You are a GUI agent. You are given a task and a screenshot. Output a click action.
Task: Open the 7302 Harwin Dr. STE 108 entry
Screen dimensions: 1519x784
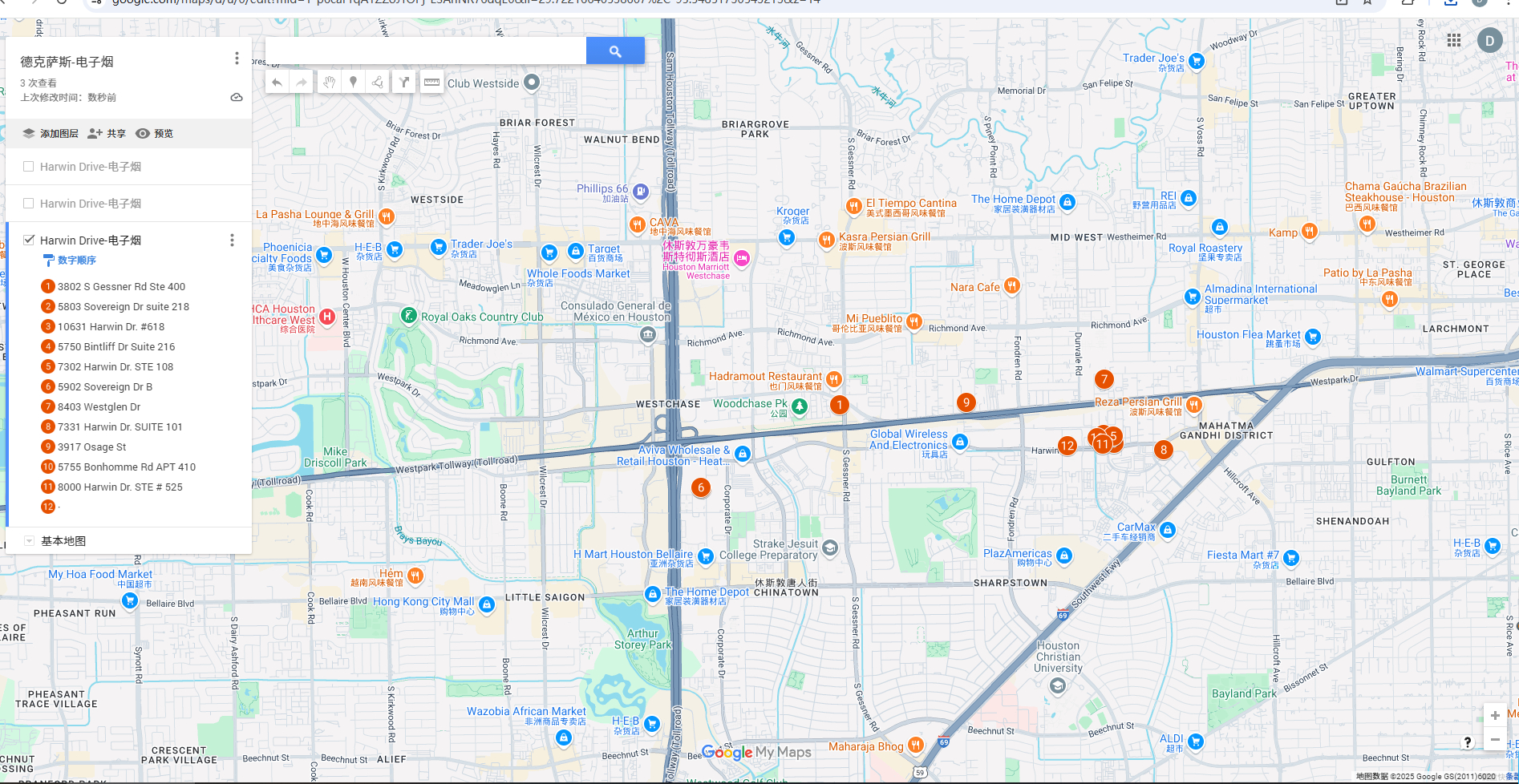pyautogui.click(x=115, y=366)
